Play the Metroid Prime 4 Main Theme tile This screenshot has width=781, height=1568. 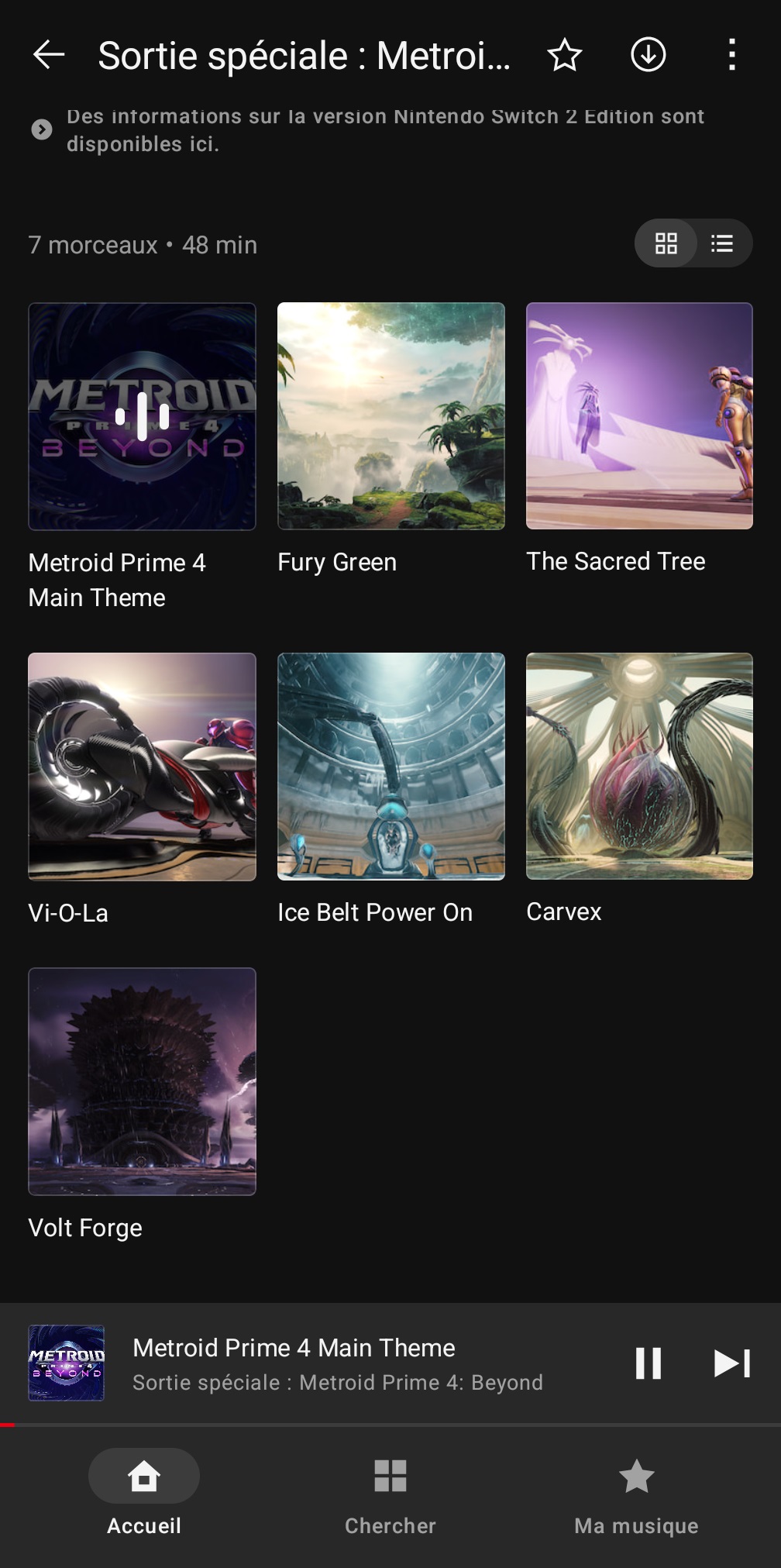[x=142, y=417]
